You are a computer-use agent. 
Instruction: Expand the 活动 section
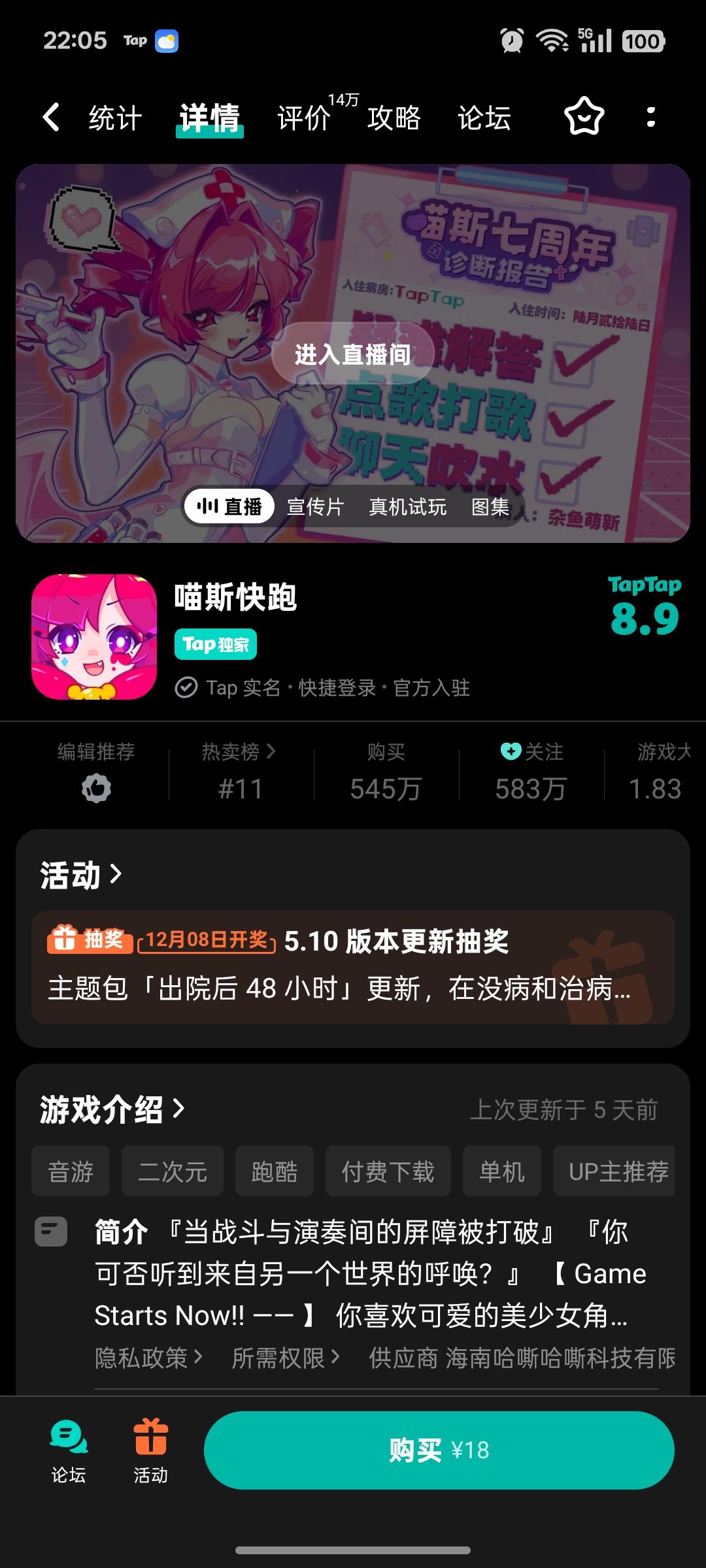pos(78,875)
